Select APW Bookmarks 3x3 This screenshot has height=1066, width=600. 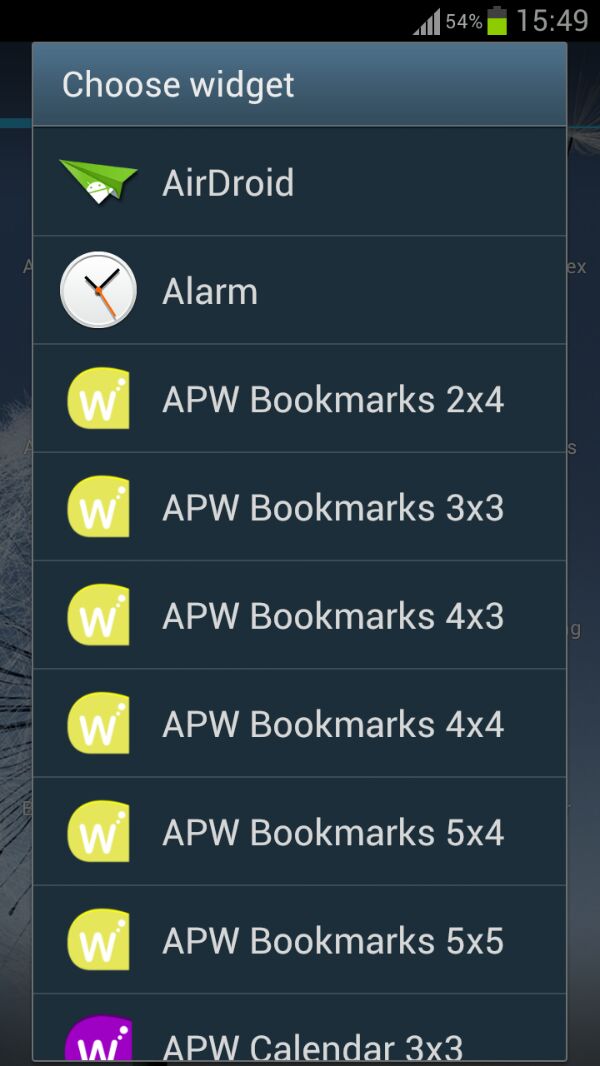coord(299,507)
